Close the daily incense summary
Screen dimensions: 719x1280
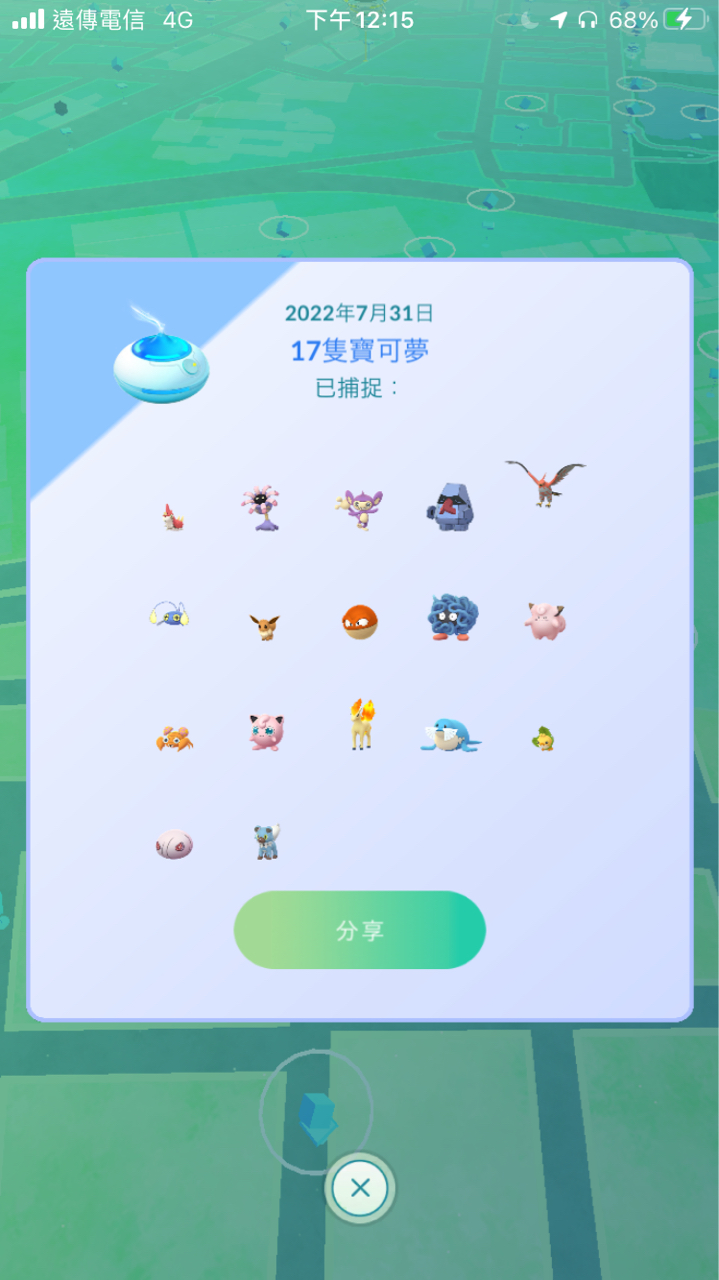pyautogui.click(x=360, y=1188)
